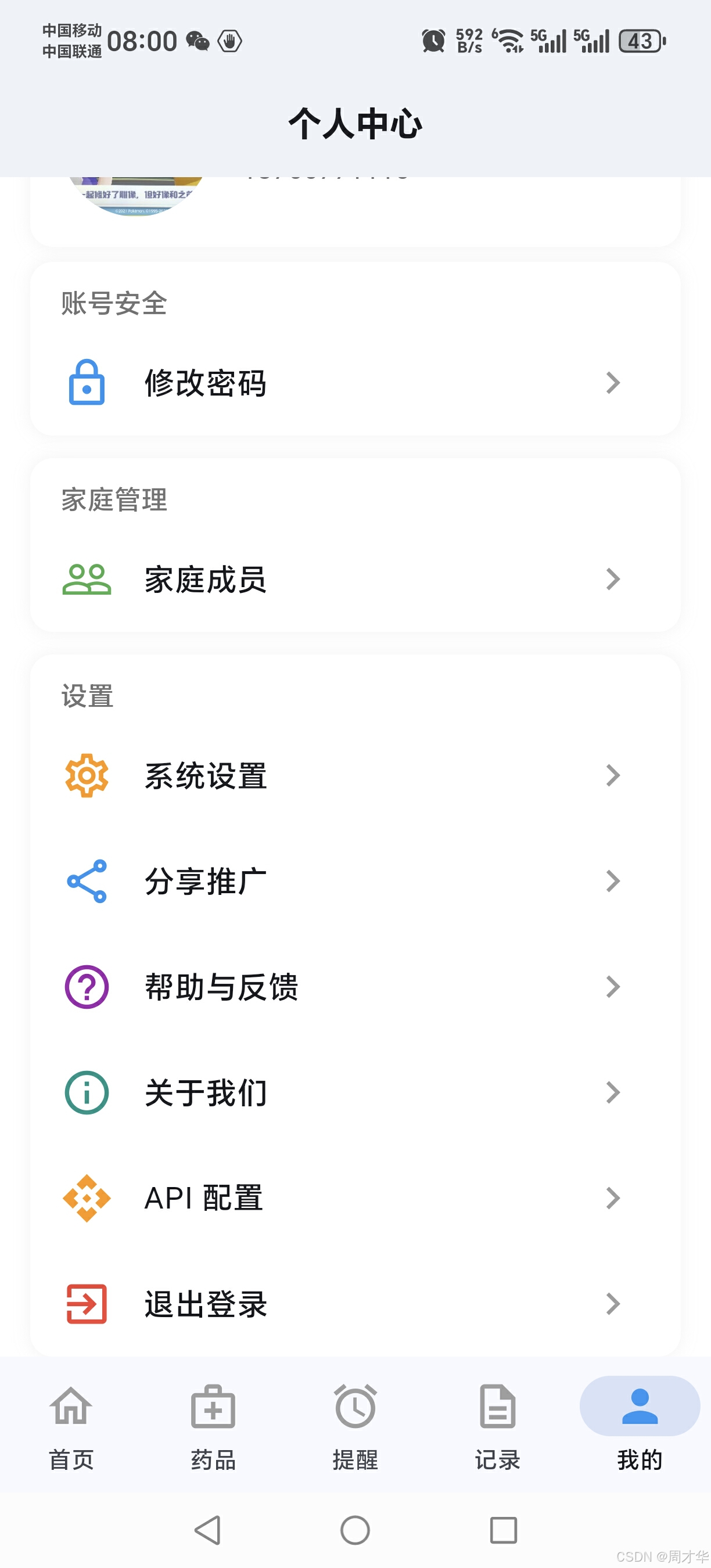
Task: Open 退出登录 through its chevron arrow
Action: [x=612, y=1303]
